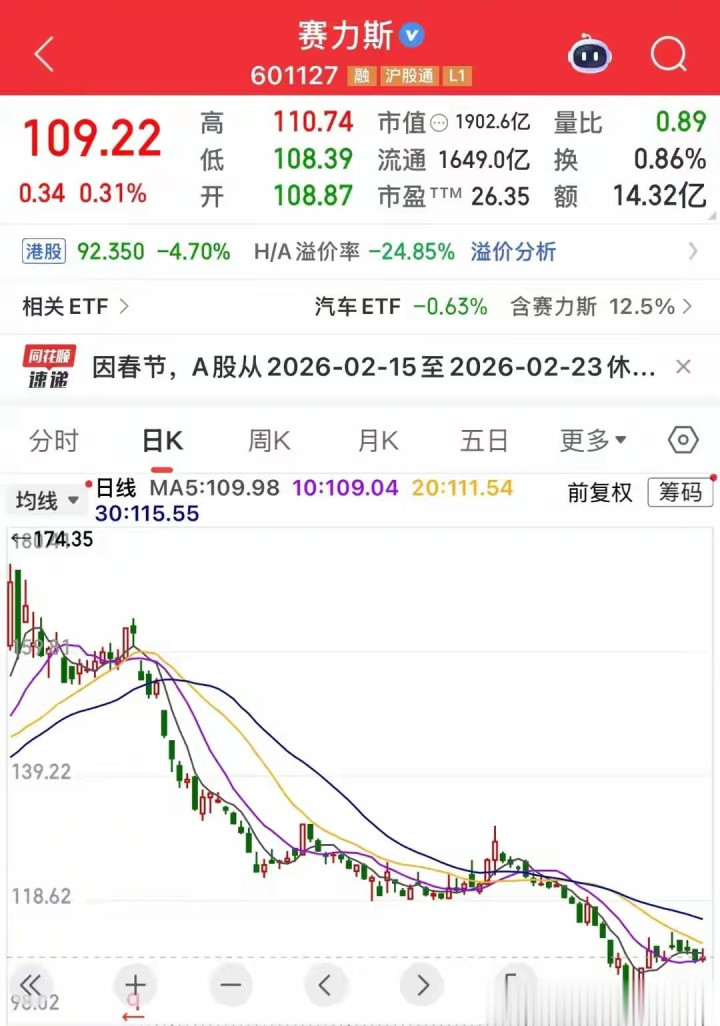Expand the 相关ETF section
The image size is (720, 1026).
tap(76, 307)
